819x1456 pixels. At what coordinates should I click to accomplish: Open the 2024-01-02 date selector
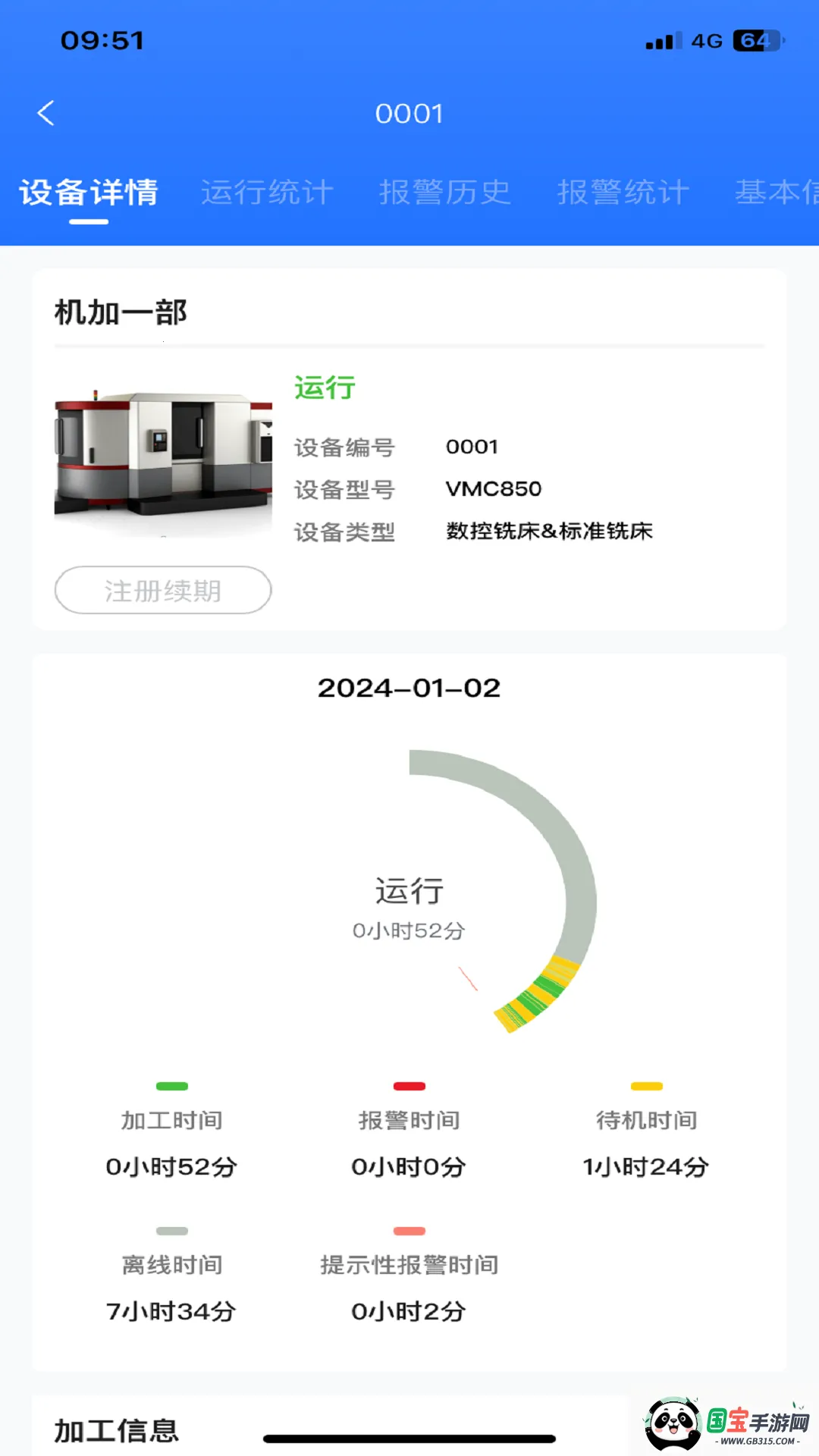[x=409, y=687]
